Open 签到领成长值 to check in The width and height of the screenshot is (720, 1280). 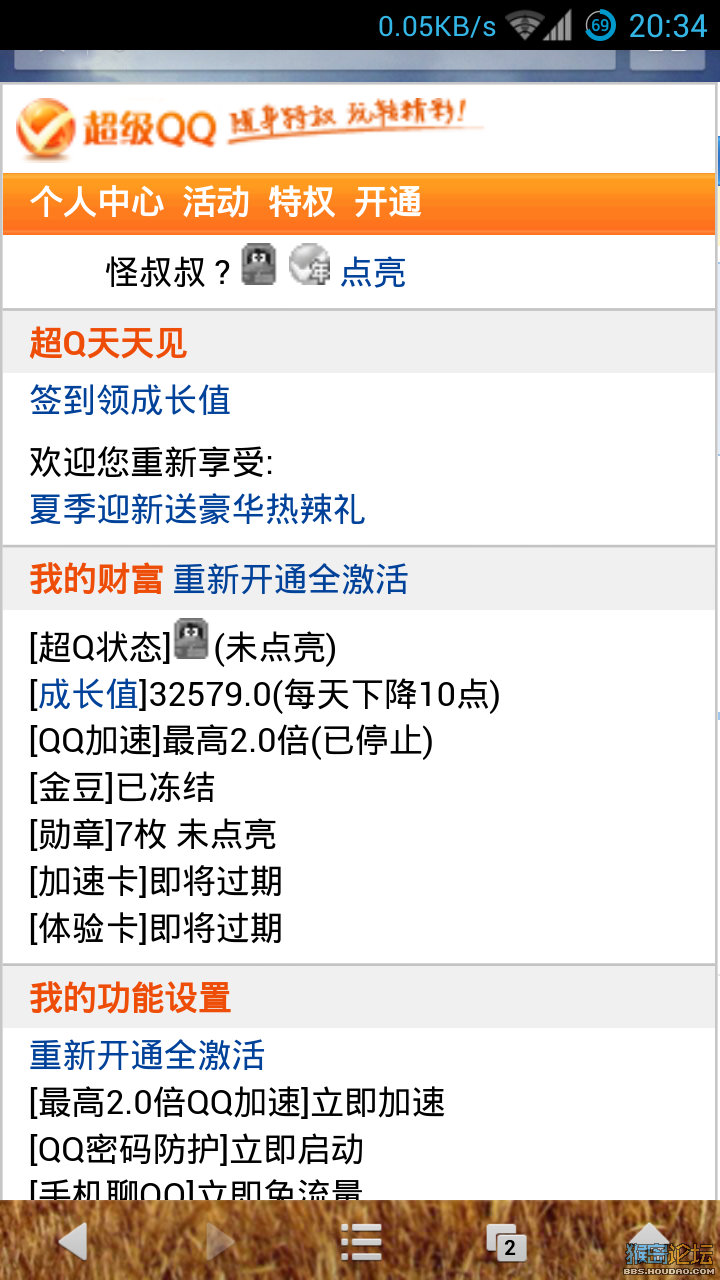click(130, 400)
